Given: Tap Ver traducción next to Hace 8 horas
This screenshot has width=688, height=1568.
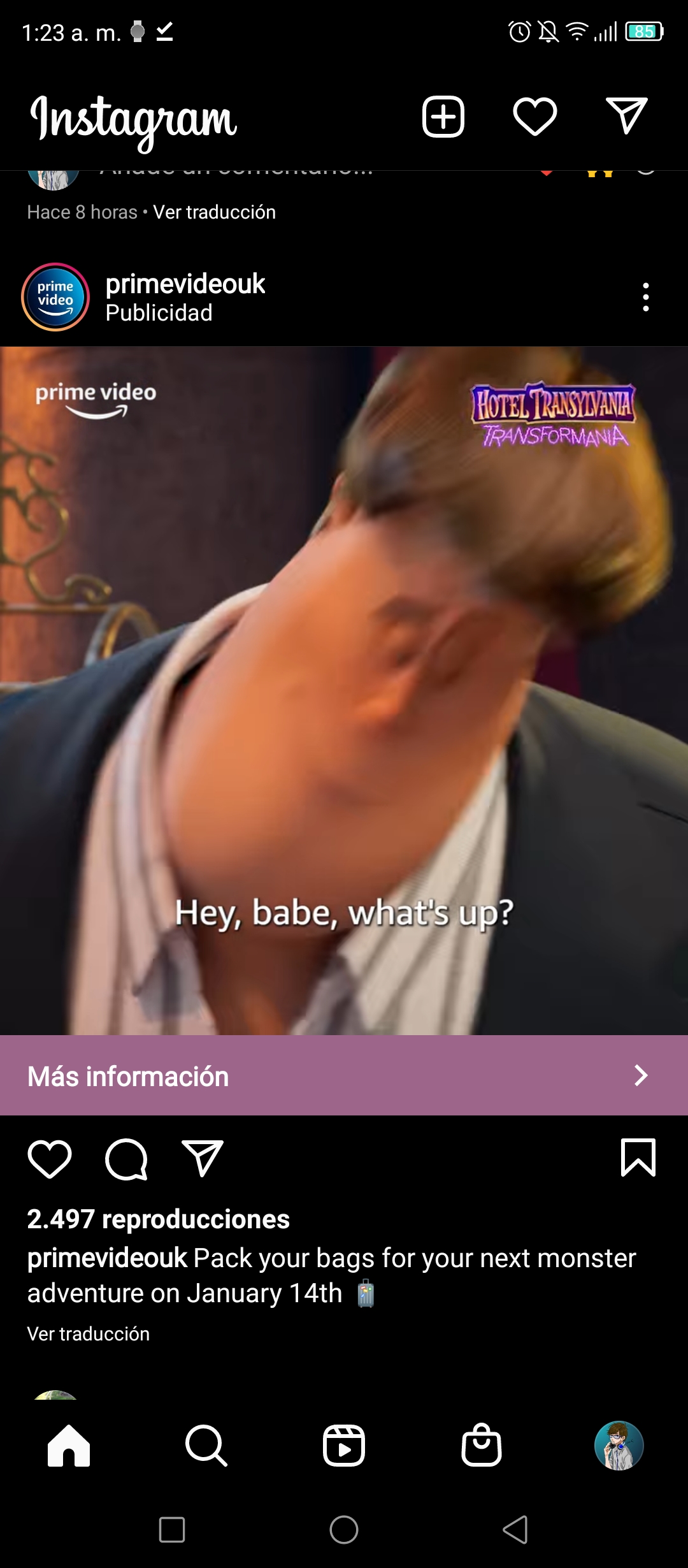Looking at the screenshot, I should click(215, 212).
